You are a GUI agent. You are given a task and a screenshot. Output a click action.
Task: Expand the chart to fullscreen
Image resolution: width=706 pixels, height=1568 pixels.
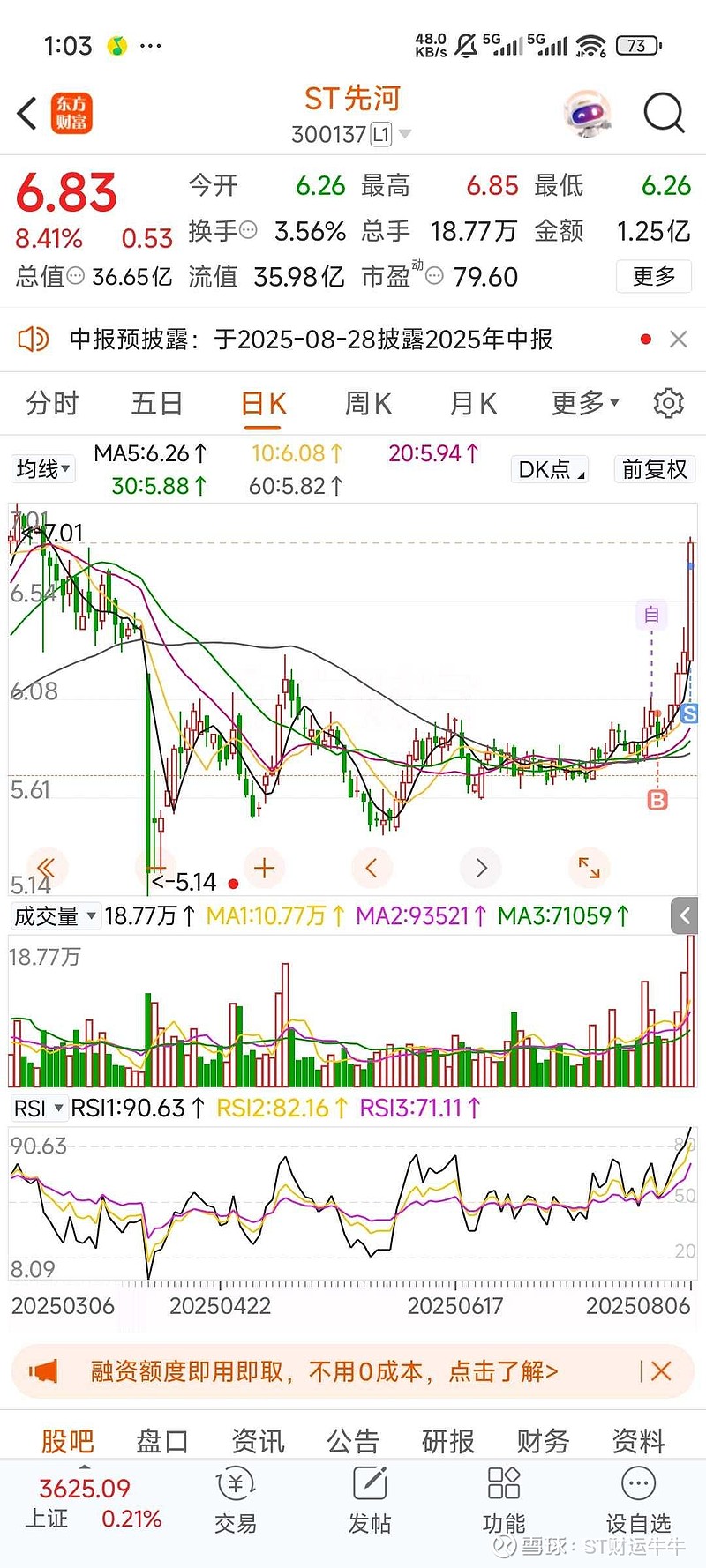tap(589, 868)
